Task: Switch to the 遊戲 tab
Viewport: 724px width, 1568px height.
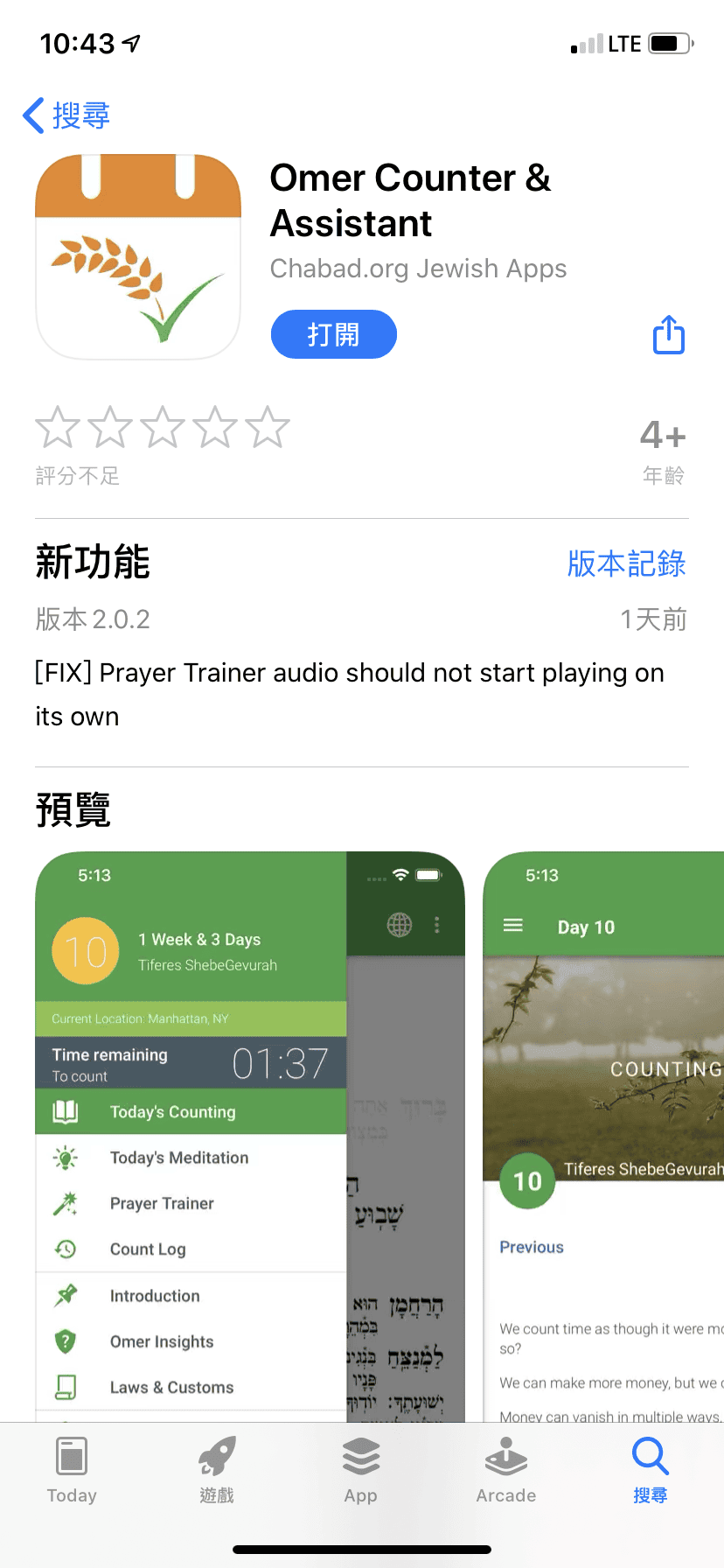Action: click(x=217, y=1470)
